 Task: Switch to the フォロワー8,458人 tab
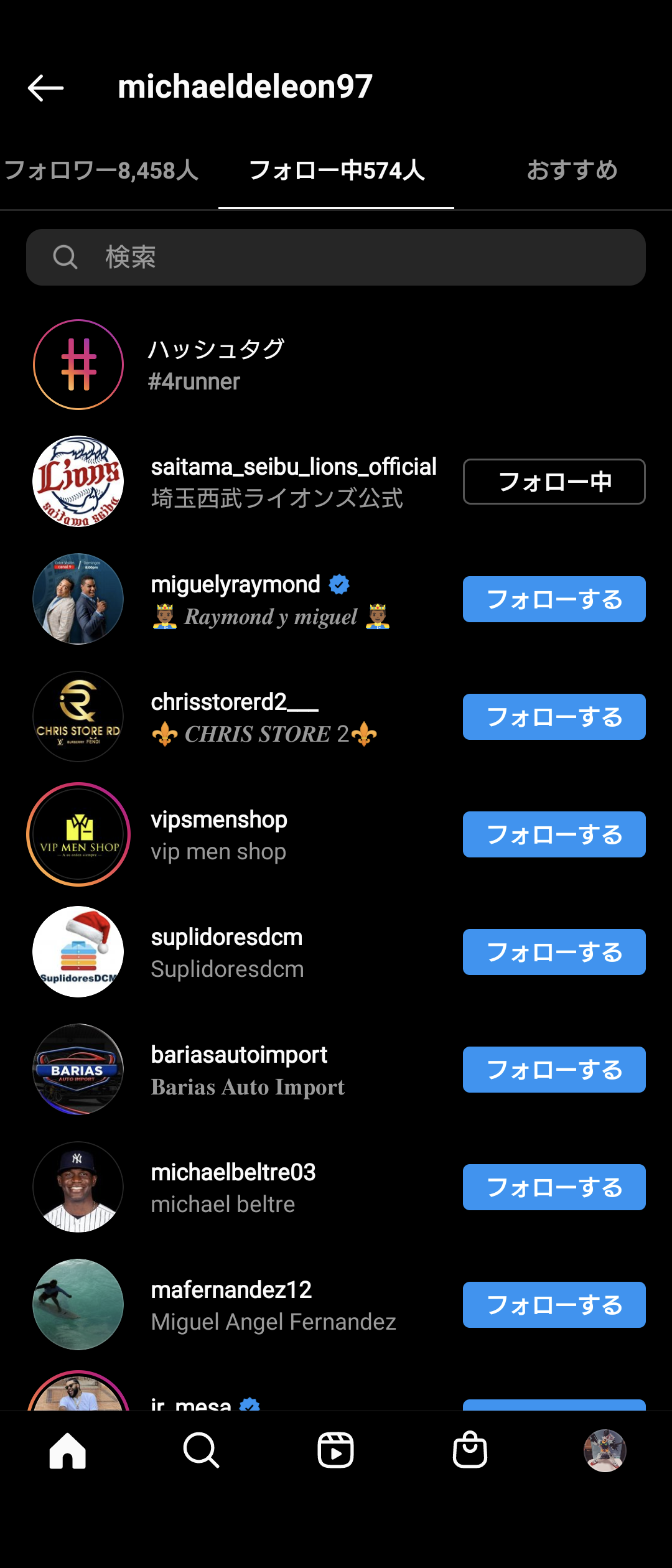tap(101, 170)
